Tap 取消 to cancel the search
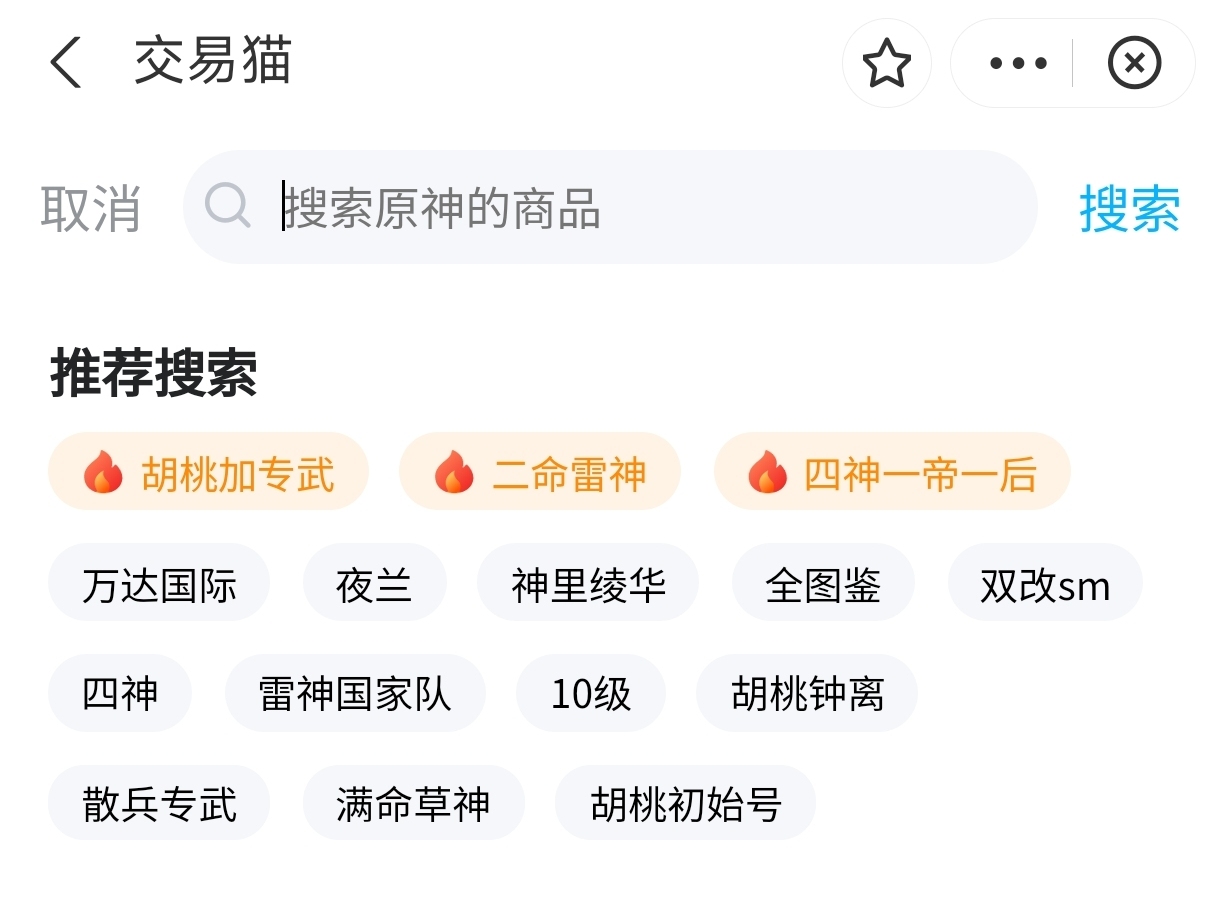The width and height of the screenshot is (1220, 904). pos(91,209)
